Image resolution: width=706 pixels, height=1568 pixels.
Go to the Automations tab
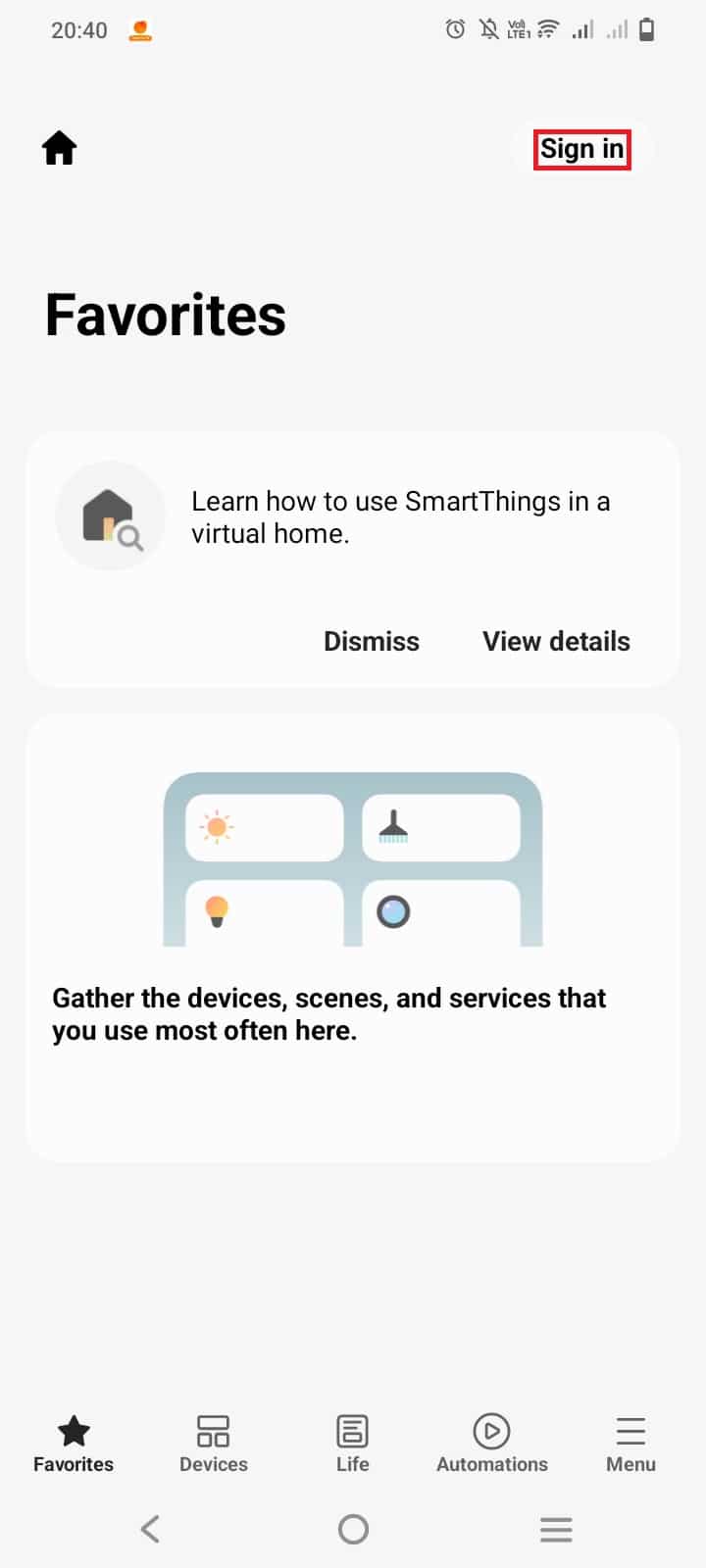491,1444
